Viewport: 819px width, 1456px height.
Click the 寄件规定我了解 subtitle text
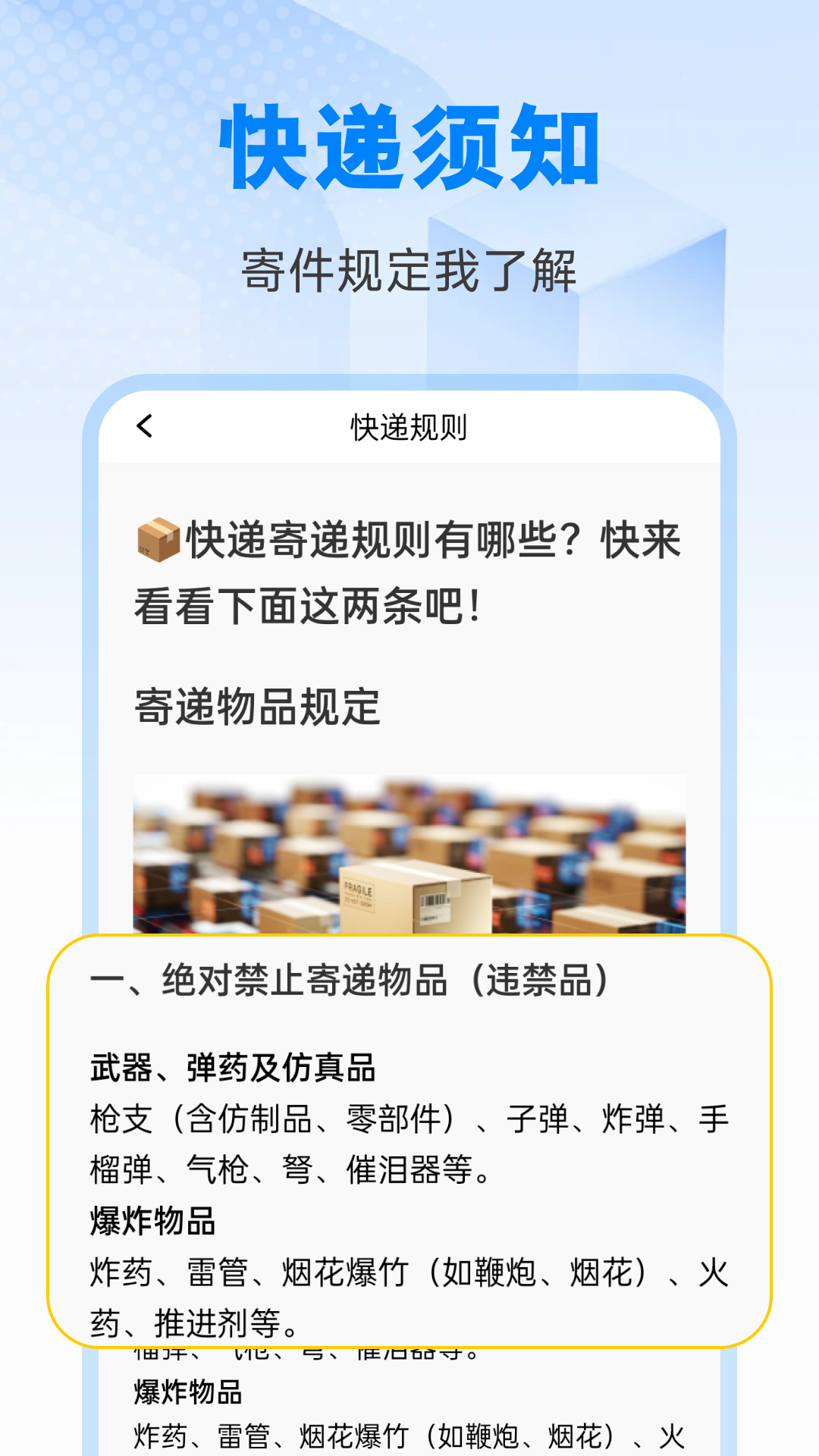point(409,269)
